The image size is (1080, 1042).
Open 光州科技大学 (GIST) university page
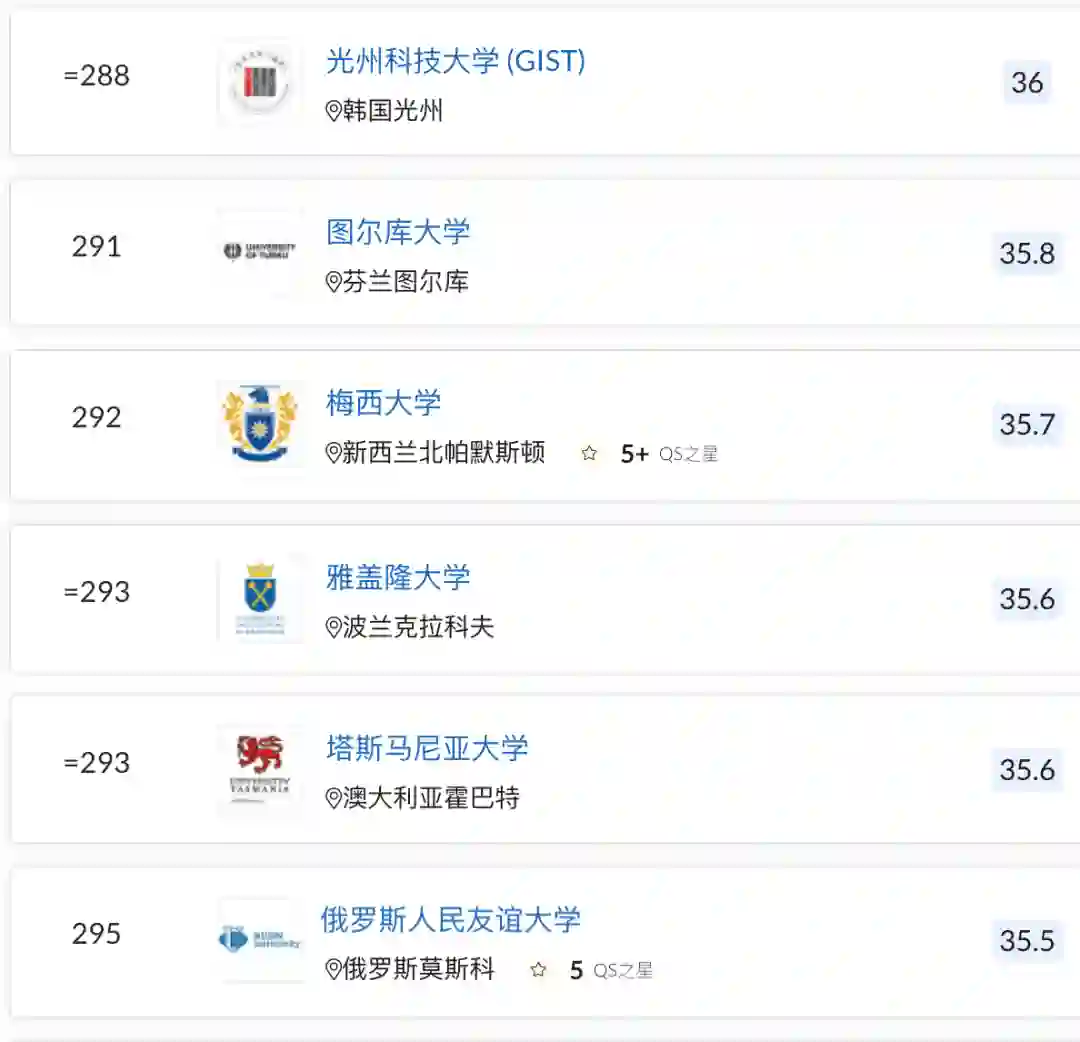point(455,61)
